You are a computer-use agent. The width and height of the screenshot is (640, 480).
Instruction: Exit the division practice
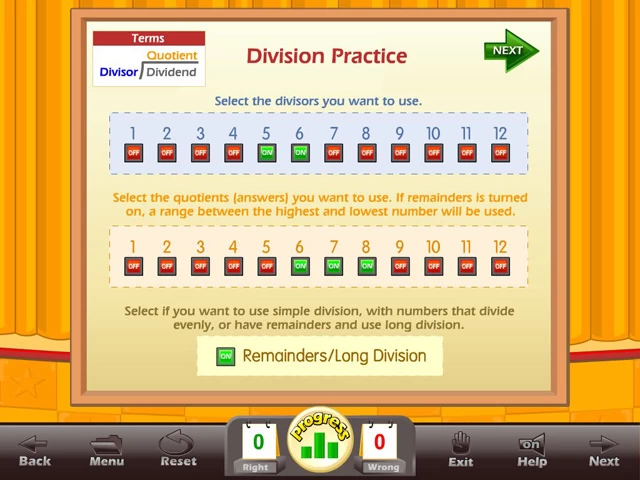461,450
